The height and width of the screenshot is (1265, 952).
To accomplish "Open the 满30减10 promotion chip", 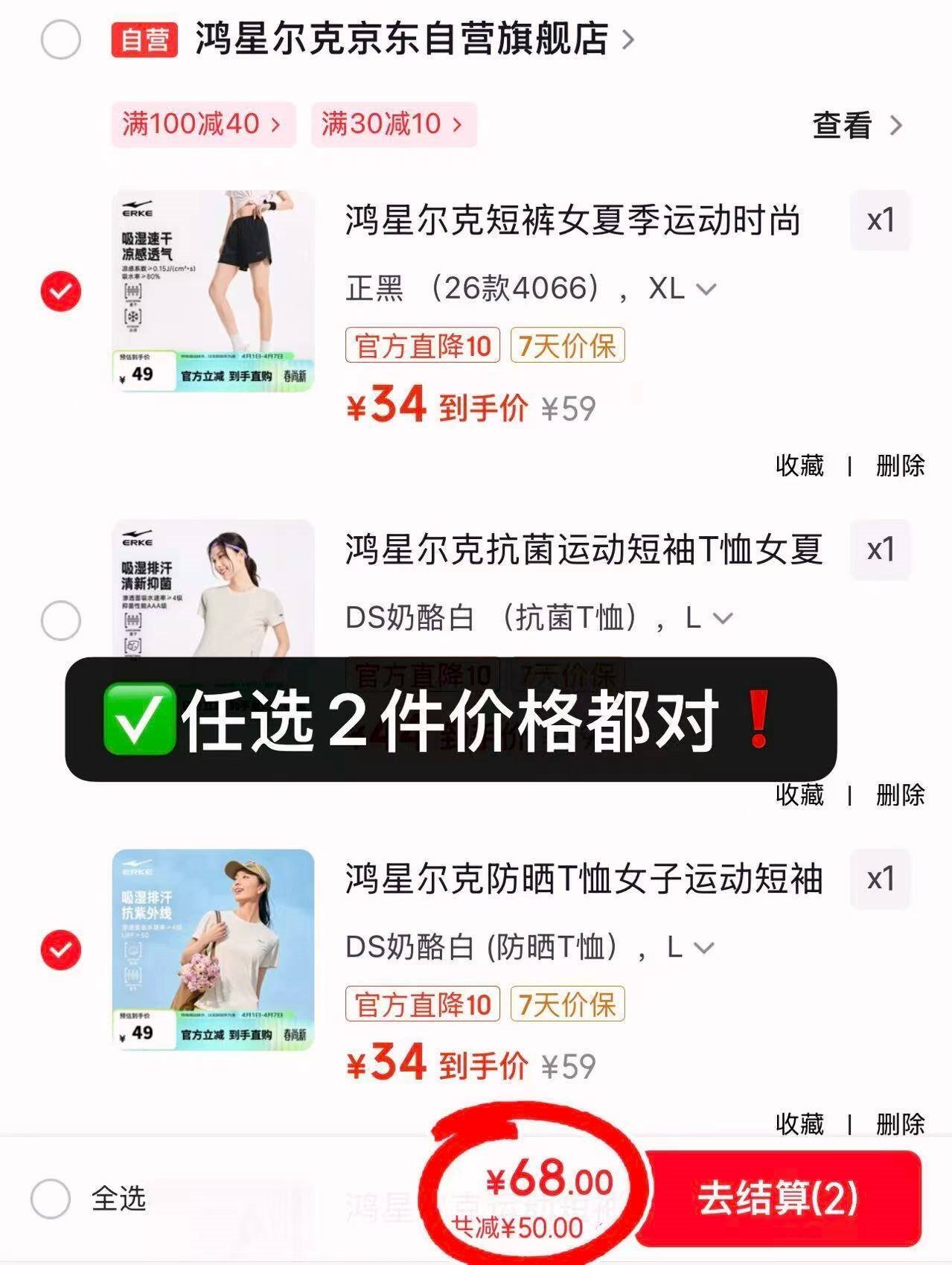I will pyautogui.click(x=393, y=124).
